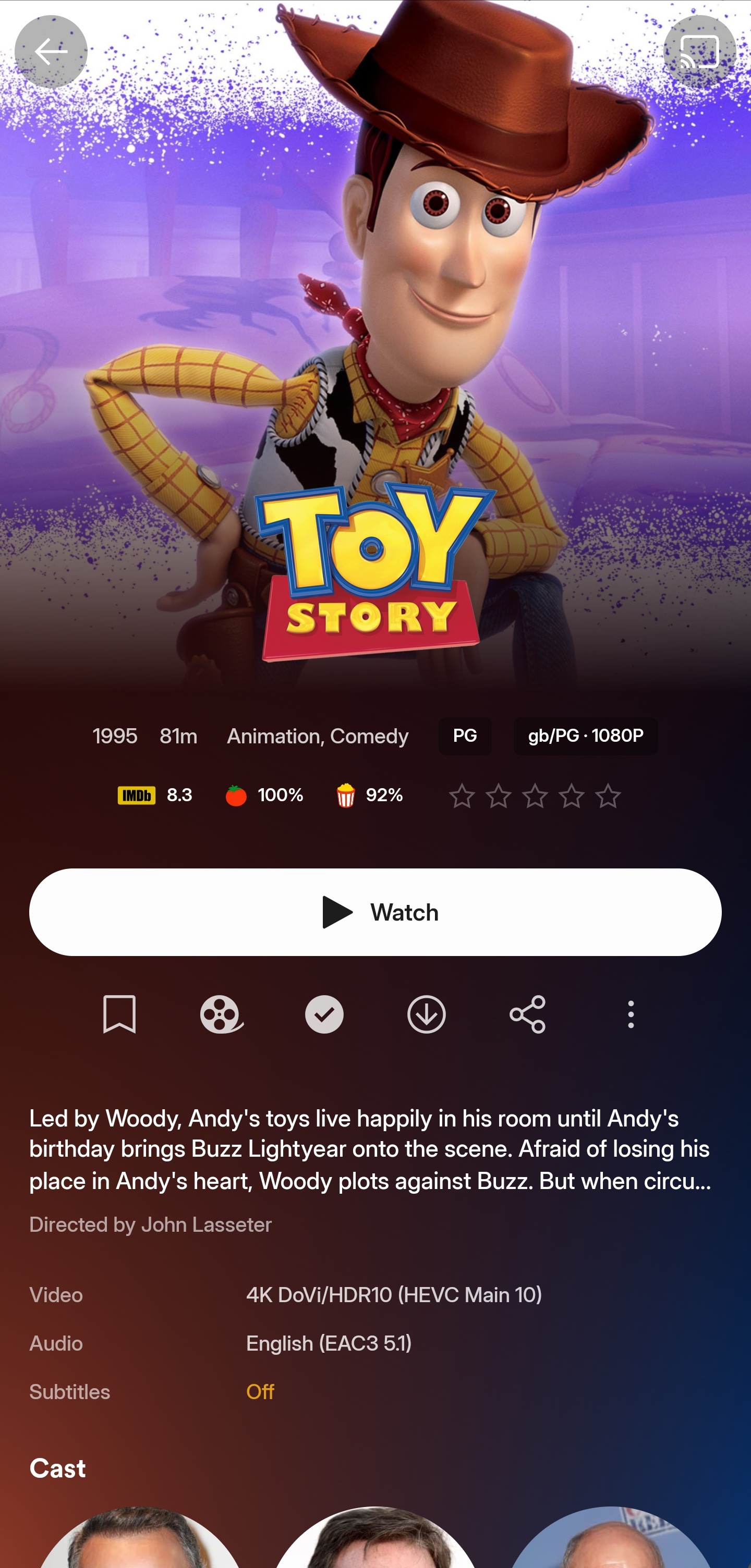Add Toy Story to watchlist
Viewport: 751px width, 1568px height.
pyautogui.click(x=119, y=1014)
